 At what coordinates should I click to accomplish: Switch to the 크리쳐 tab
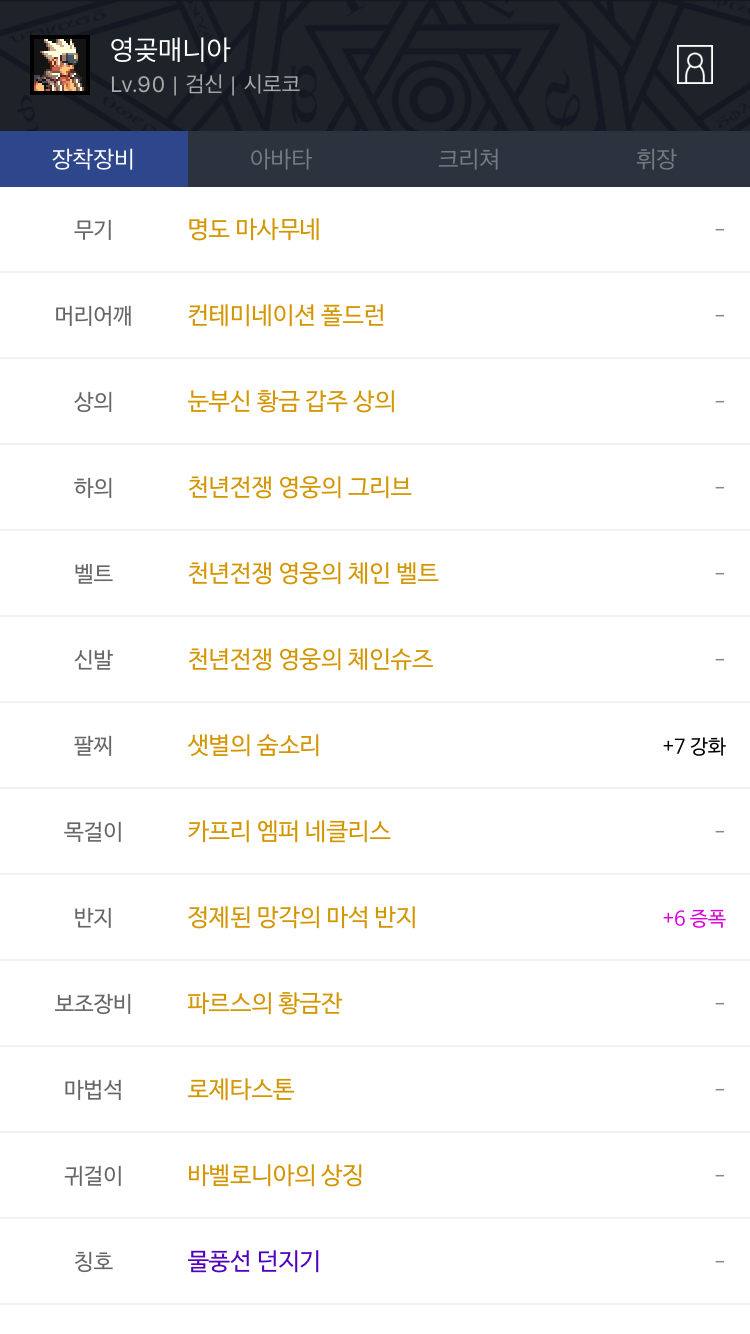(468, 159)
